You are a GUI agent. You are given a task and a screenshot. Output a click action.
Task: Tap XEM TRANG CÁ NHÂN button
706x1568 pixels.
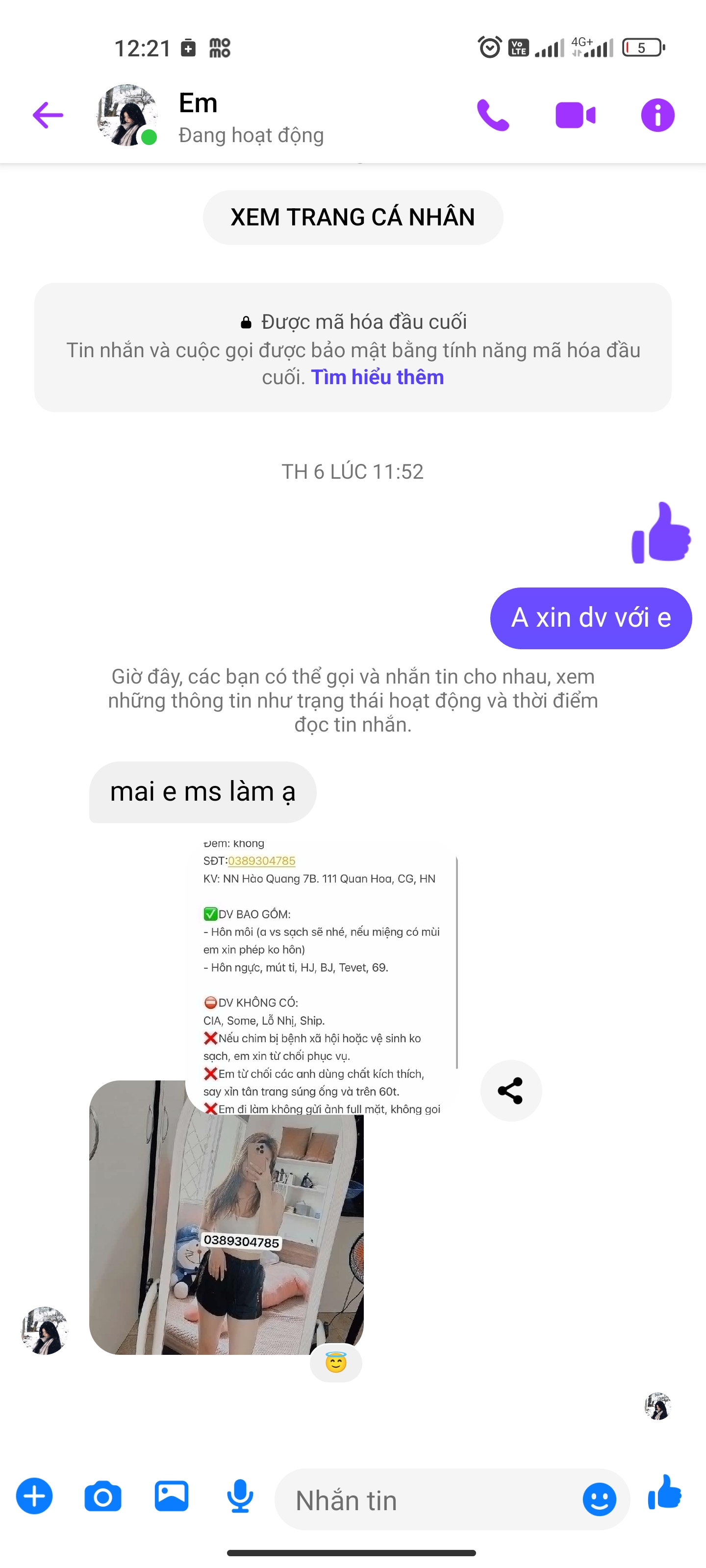[353, 217]
